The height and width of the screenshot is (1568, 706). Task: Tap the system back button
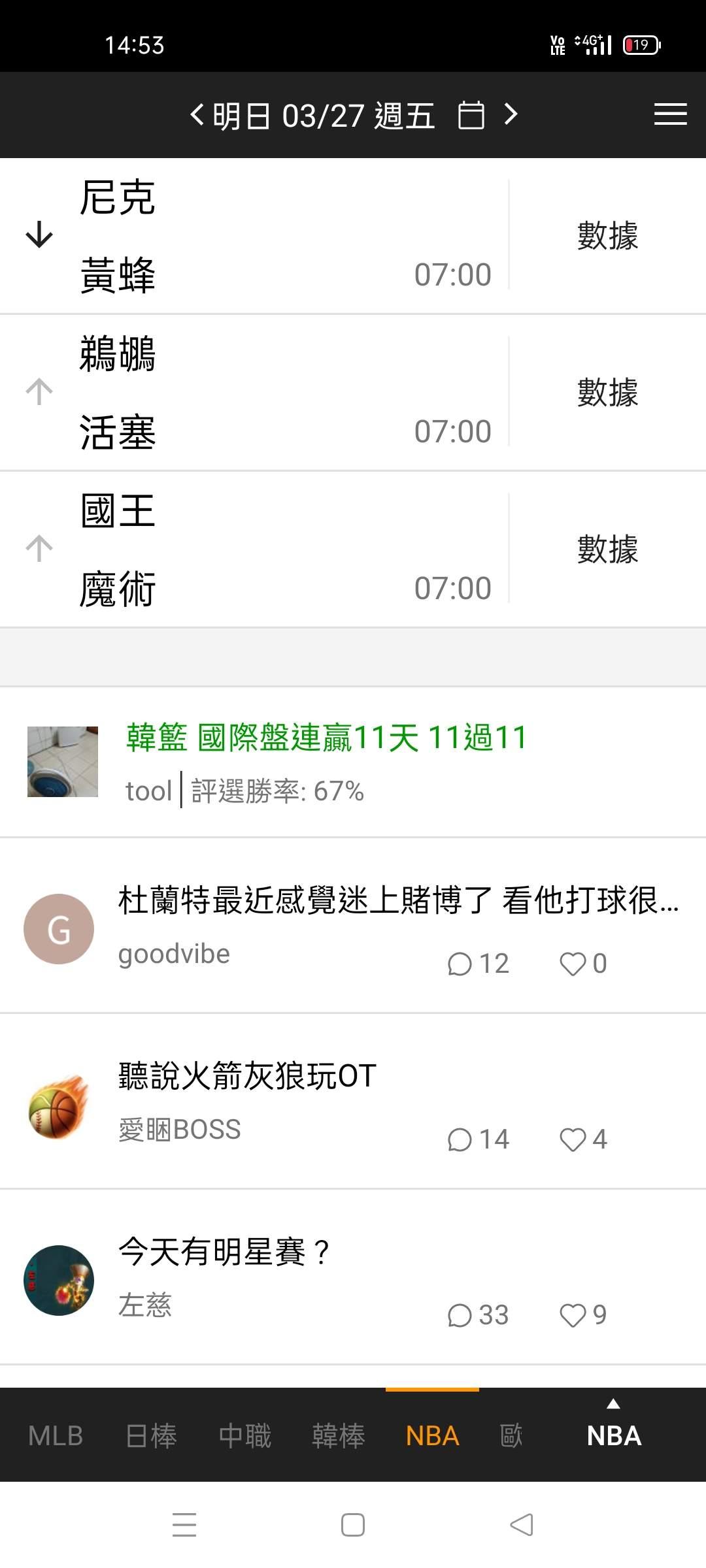522,1525
